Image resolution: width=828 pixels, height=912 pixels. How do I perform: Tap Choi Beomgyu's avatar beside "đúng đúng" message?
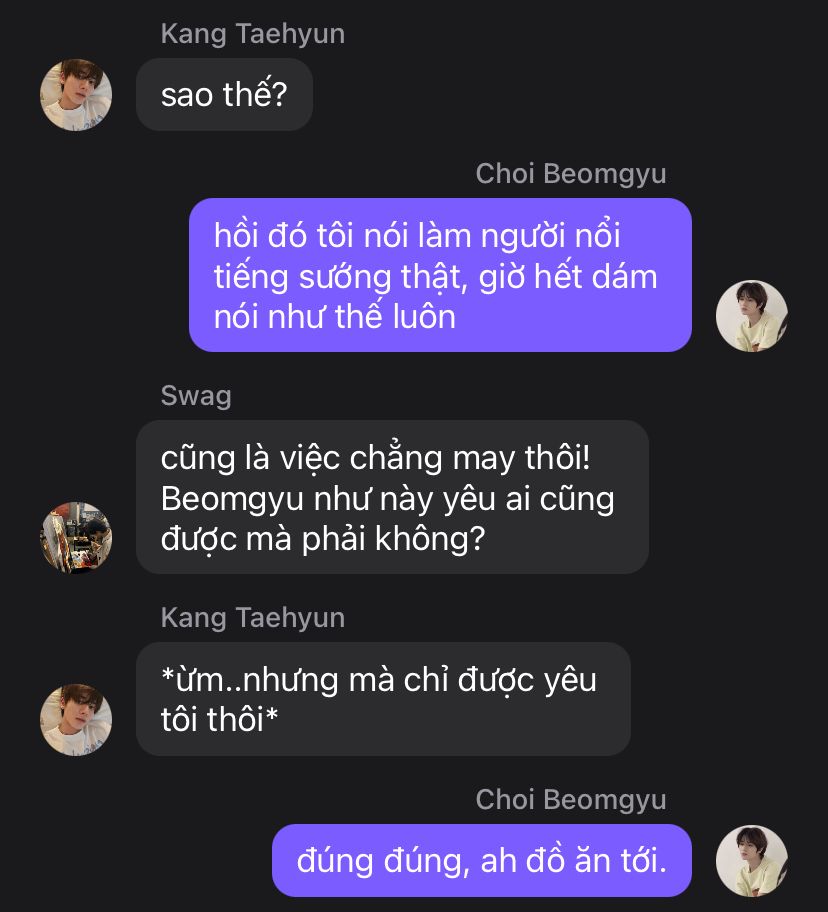click(752, 861)
